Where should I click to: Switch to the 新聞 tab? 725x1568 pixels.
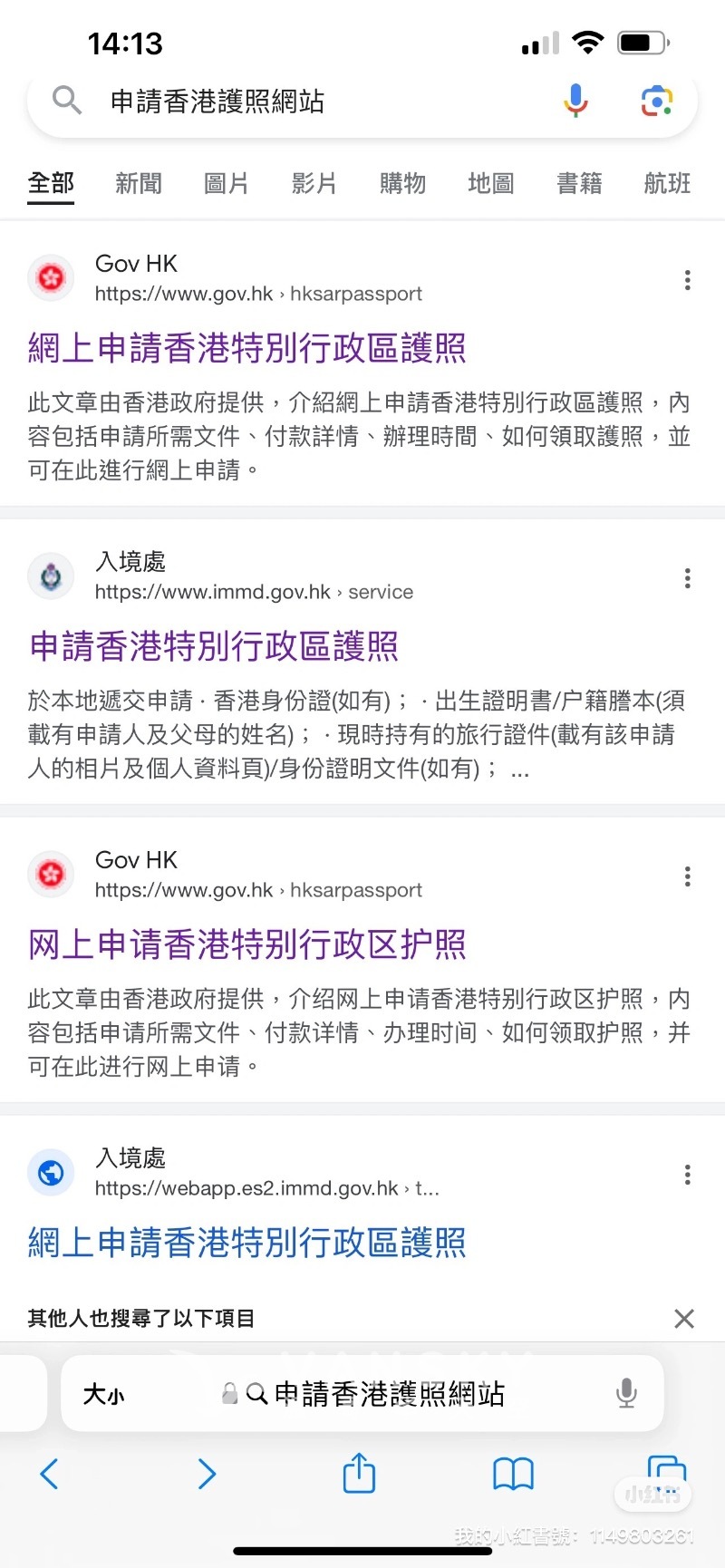tap(139, 183)
